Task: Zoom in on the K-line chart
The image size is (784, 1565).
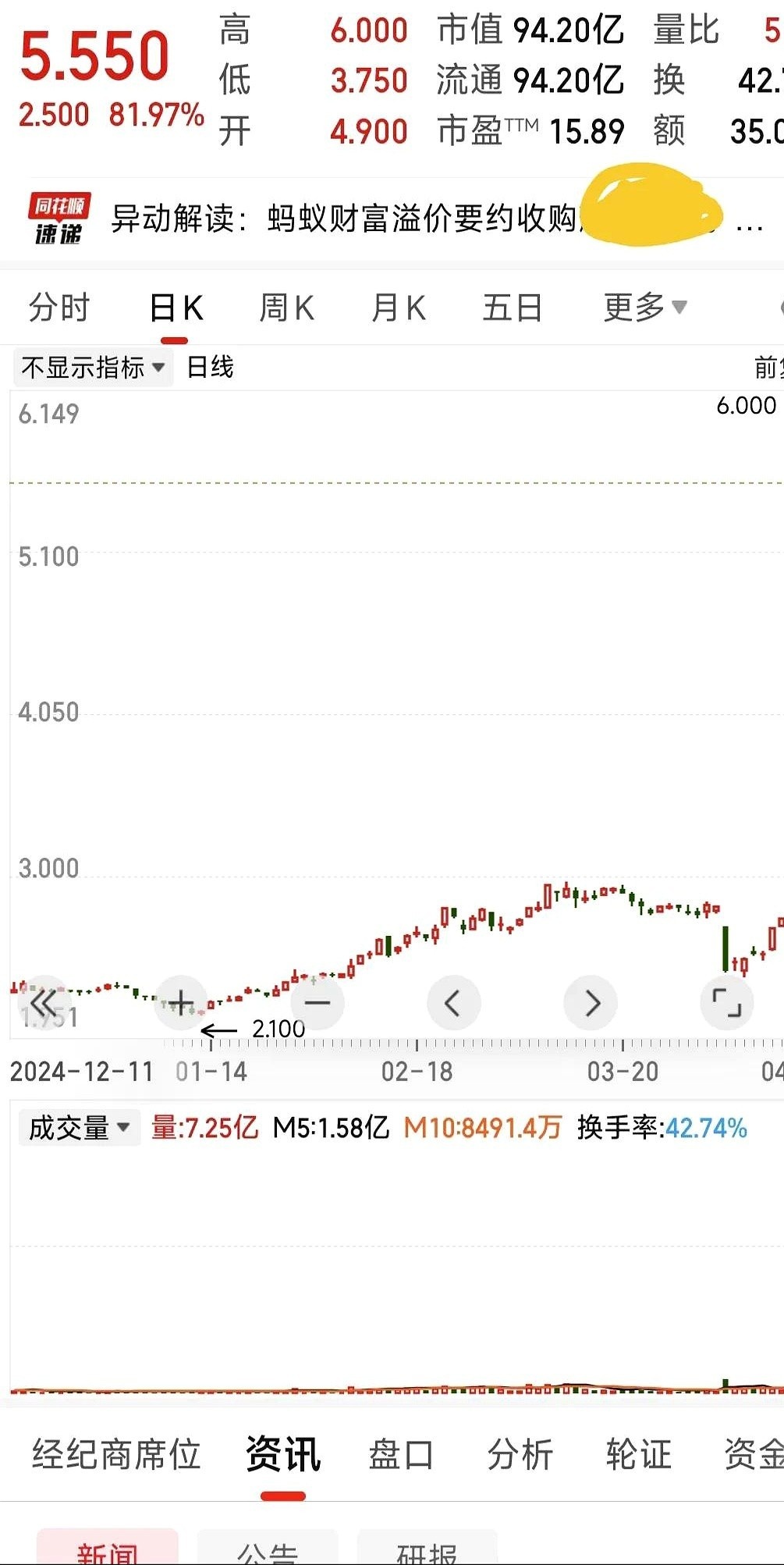Action: coord(180,1002)
